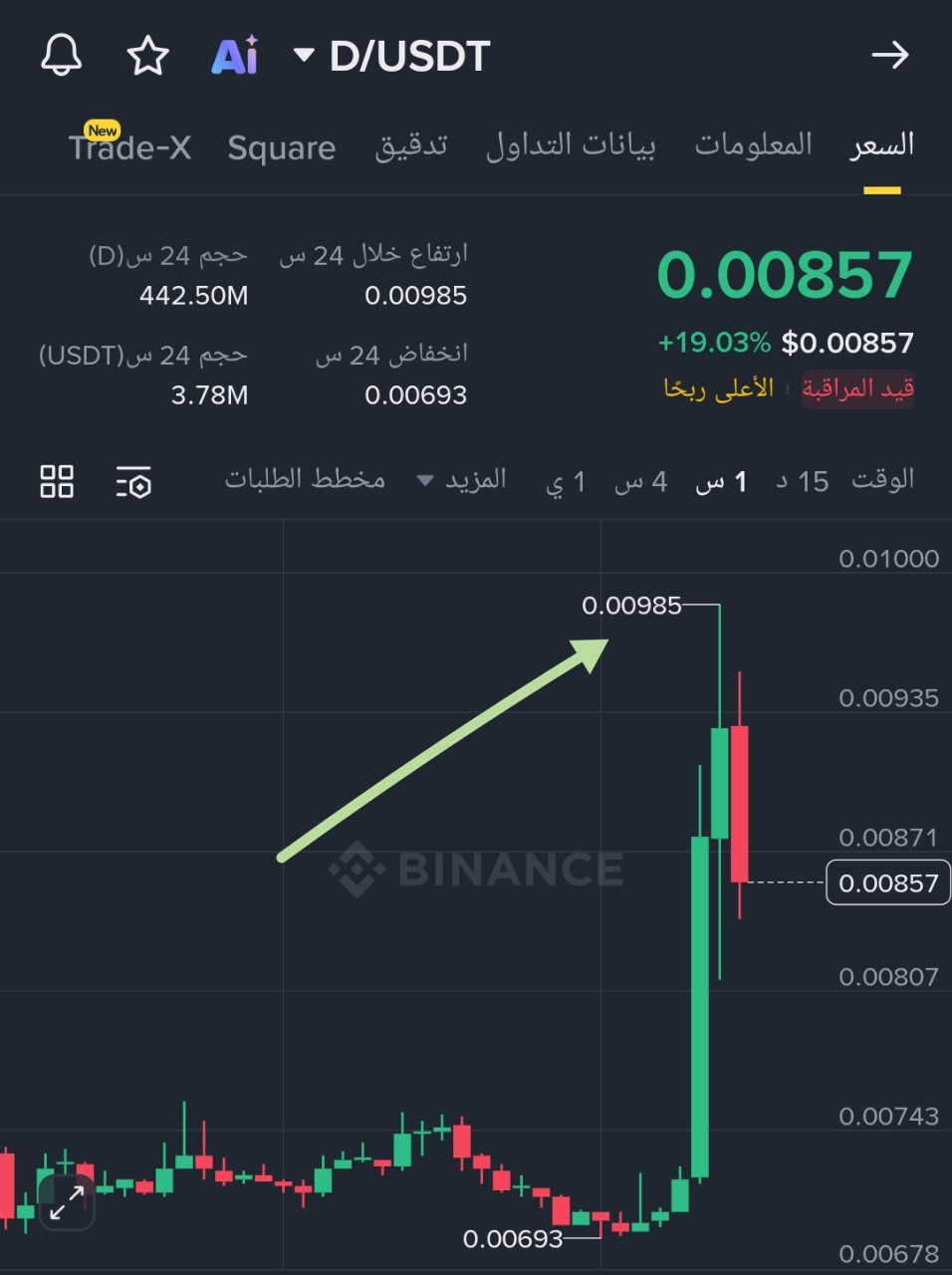Image resolution: width=952 pixels, height=1275 pixels.
Task: Go back using the arrow icon
Action: 889,56
